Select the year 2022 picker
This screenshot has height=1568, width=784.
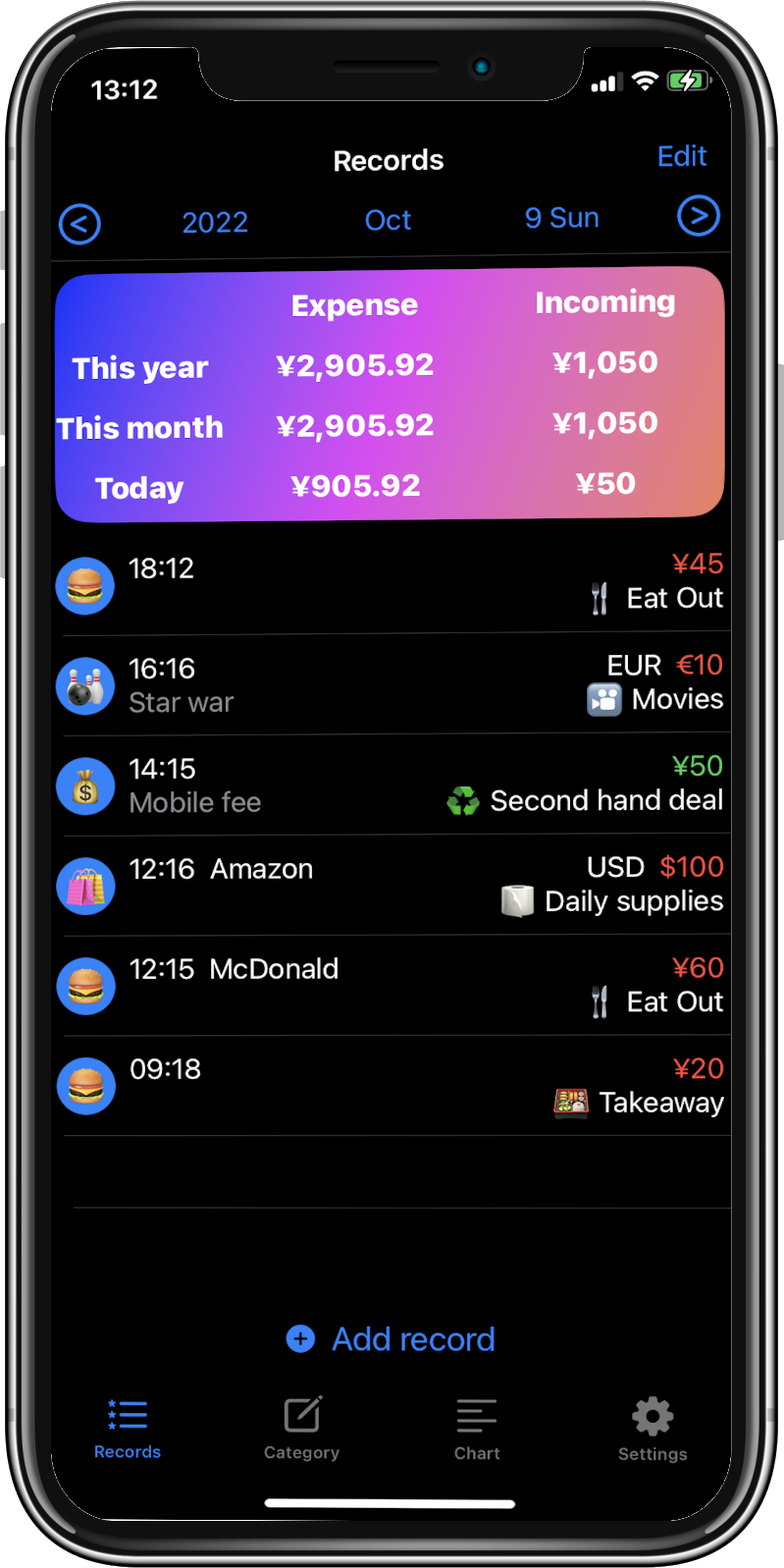[215, 222]
